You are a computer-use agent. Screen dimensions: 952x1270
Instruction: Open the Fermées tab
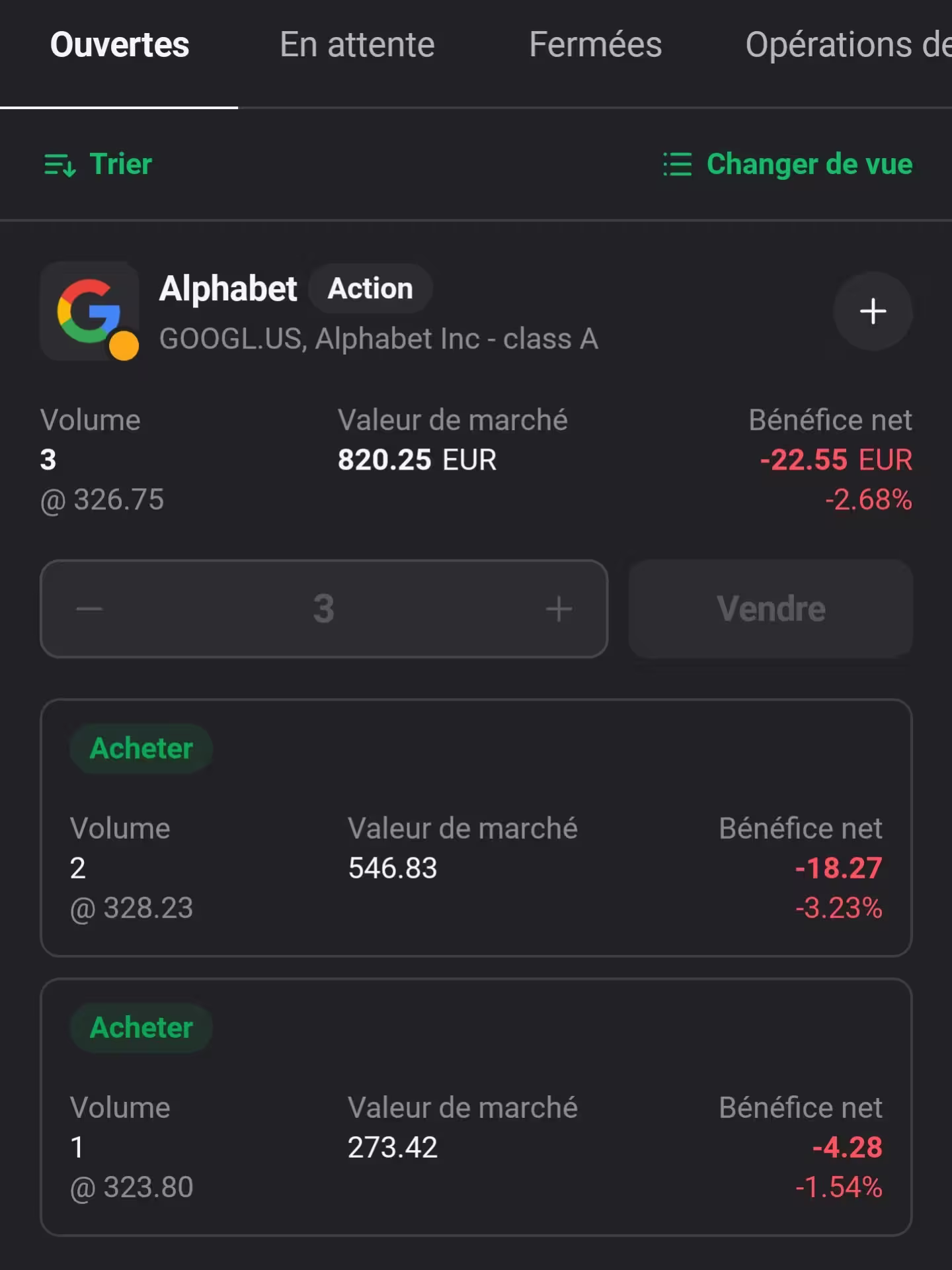coord(595,44)
